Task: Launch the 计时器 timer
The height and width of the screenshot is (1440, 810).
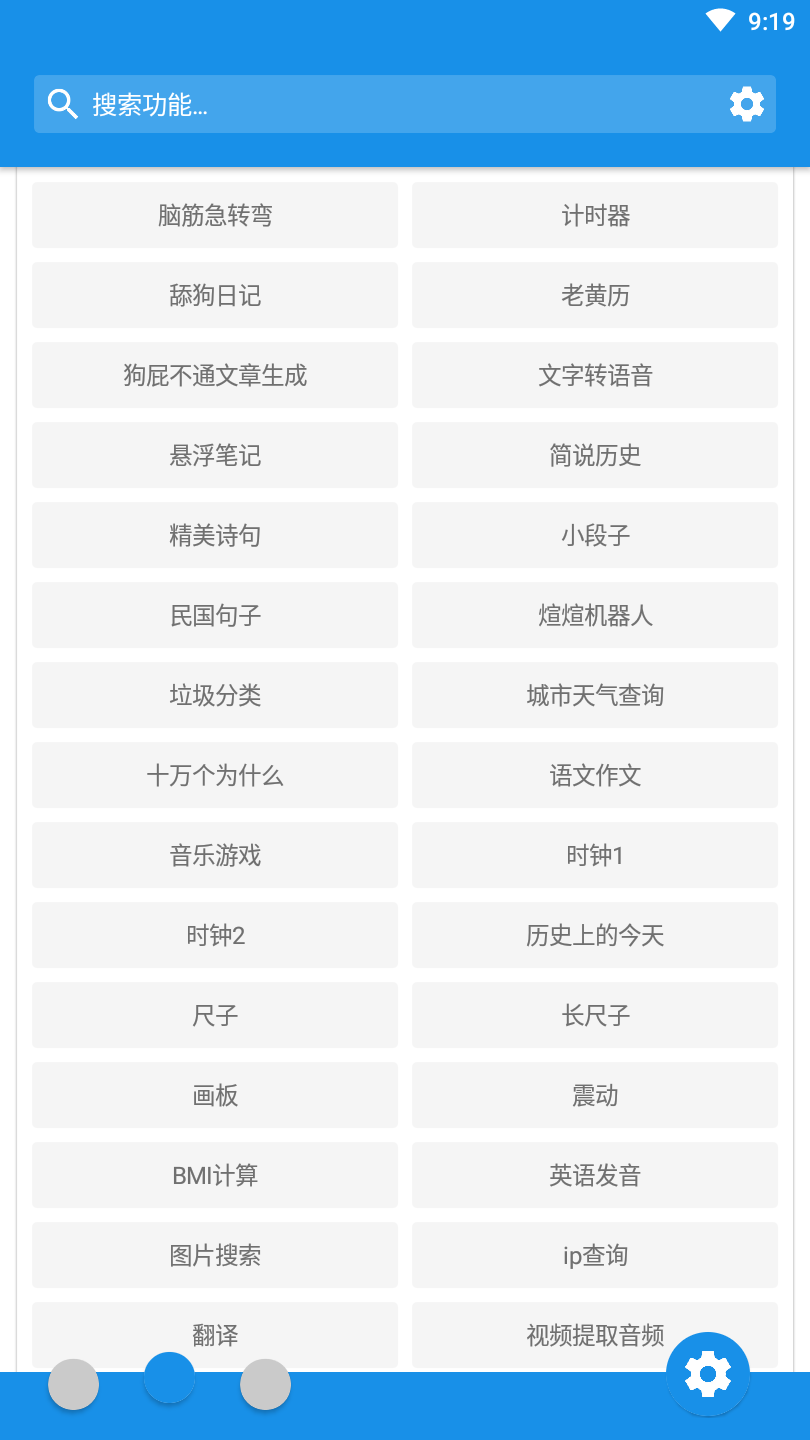Action: 595,215
